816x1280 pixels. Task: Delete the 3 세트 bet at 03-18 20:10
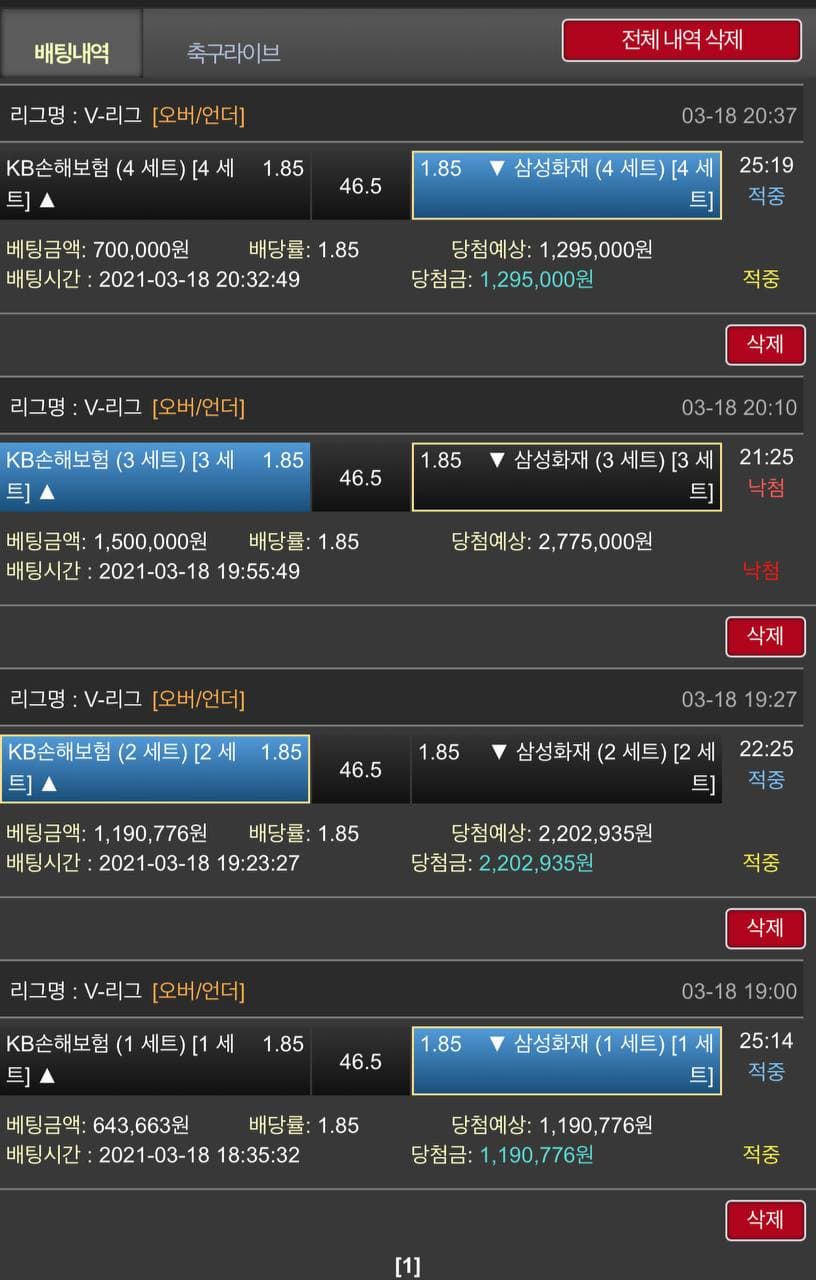coord(764,636)
